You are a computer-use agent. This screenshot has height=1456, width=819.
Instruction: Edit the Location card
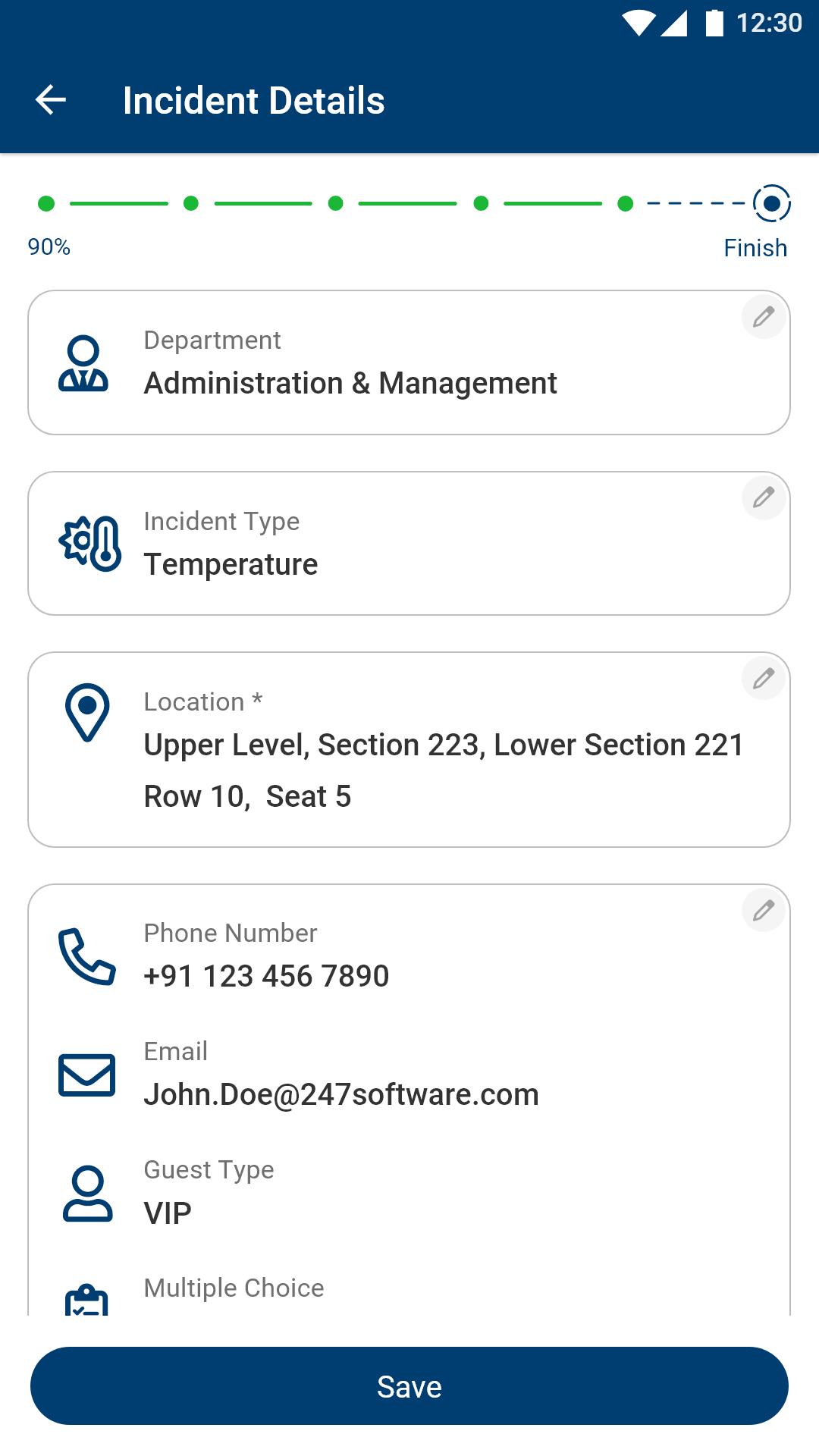[x=764, y=679]
